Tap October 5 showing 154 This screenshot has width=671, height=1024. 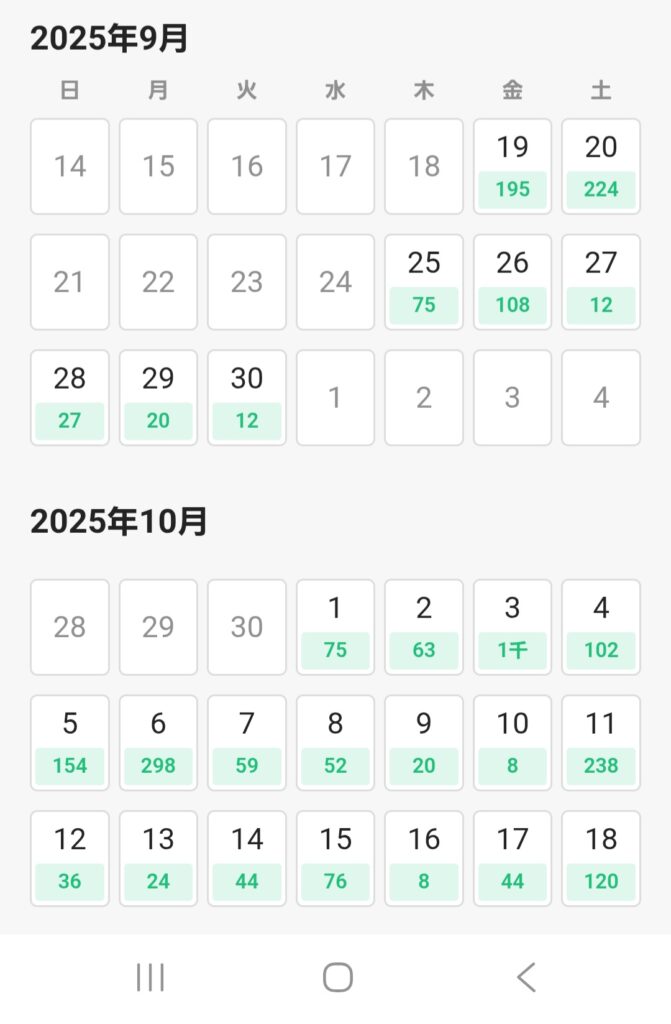coord(70,743)
